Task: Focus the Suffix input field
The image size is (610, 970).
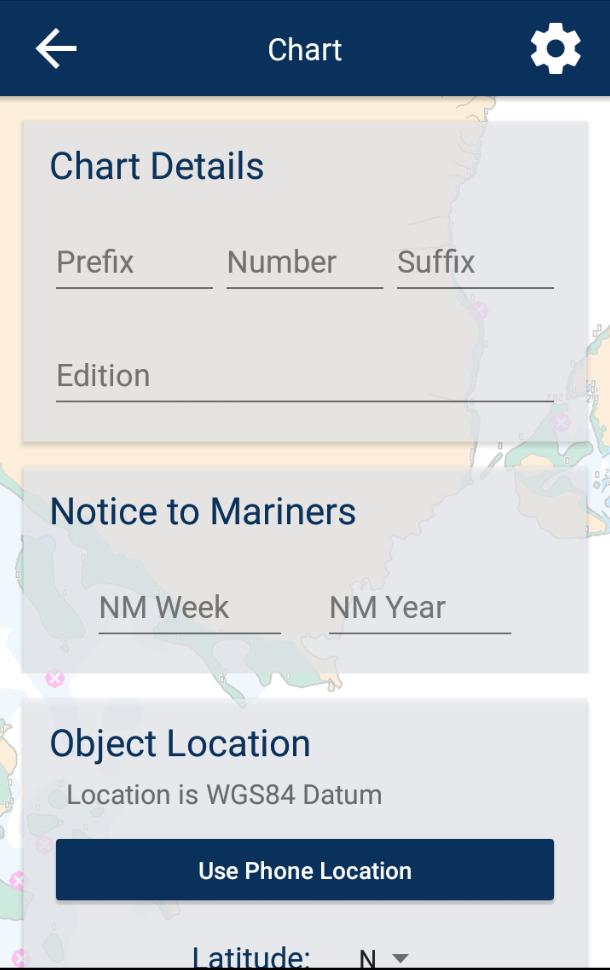Action: point(475,264)
